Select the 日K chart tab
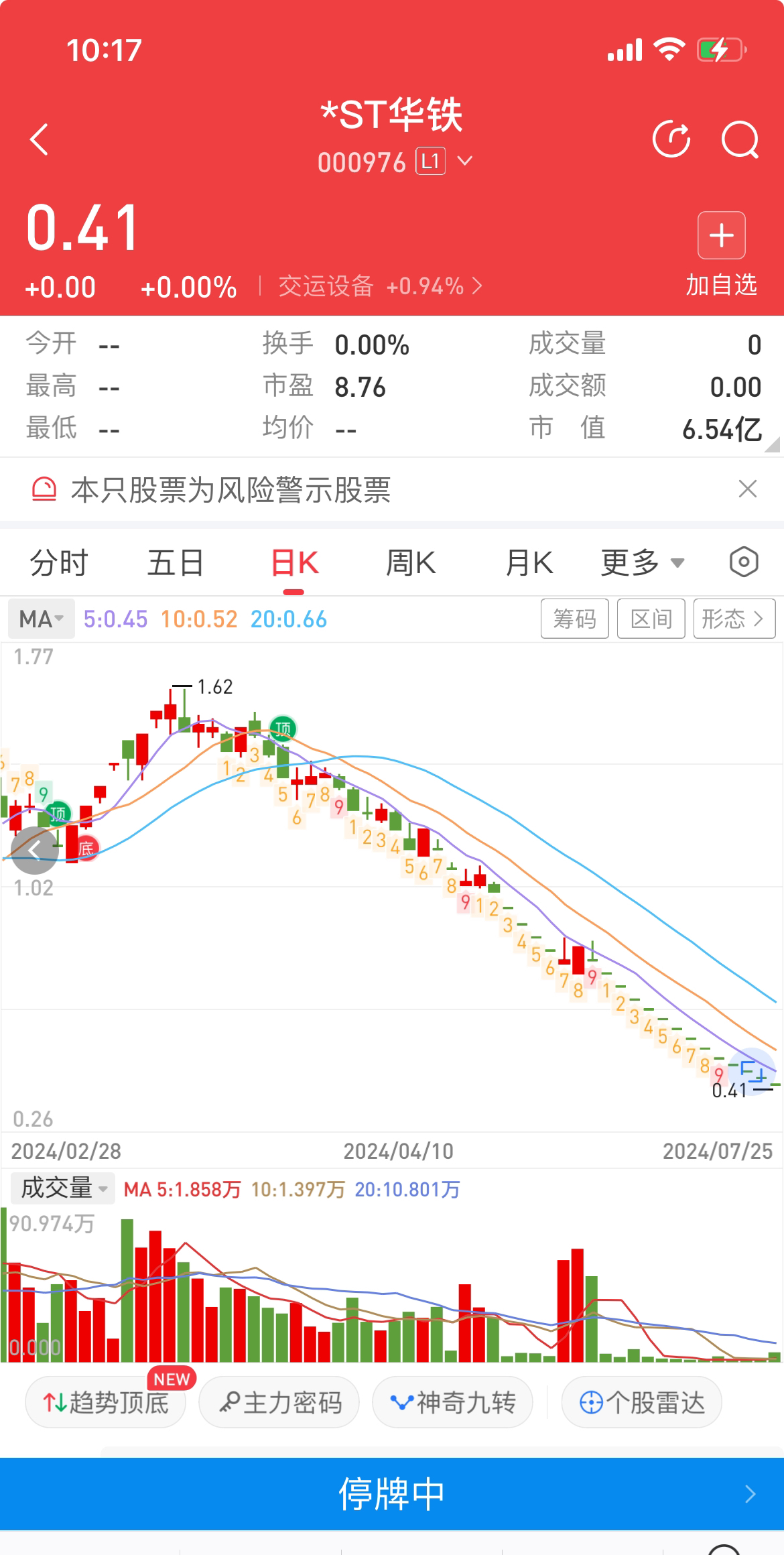784x1555 pixels. click(294, 563)
